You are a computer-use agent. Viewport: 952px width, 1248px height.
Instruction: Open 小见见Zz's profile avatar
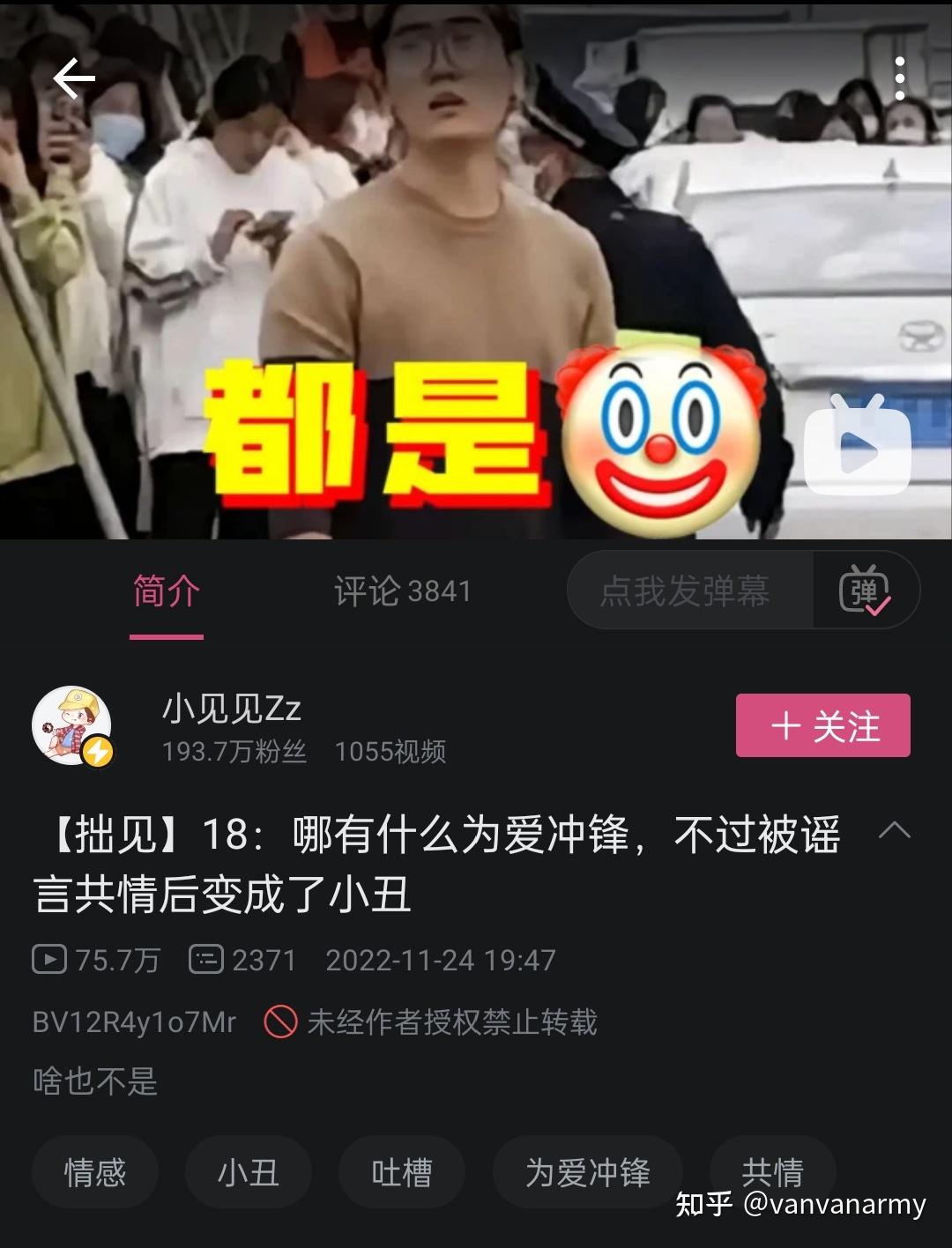coord(72,726)
